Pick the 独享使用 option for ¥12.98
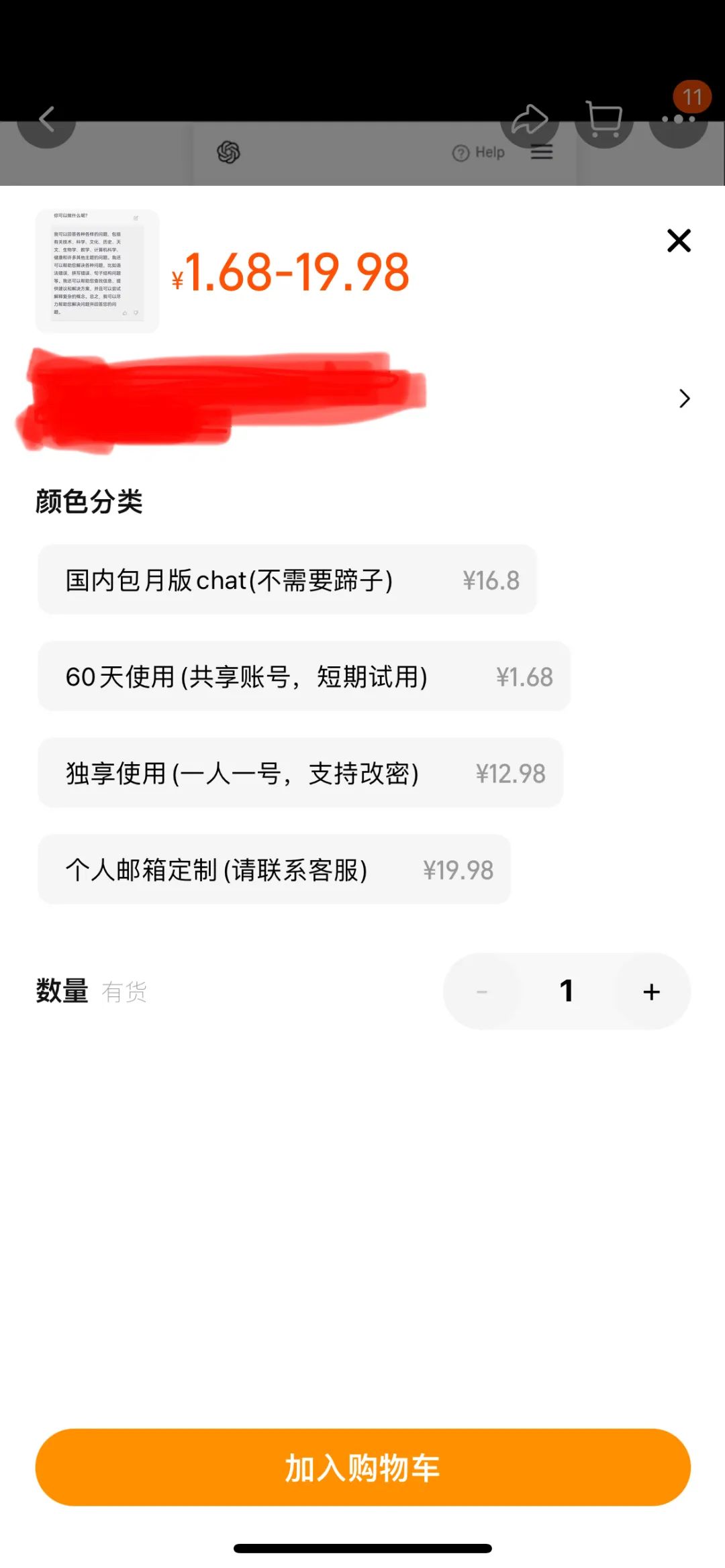This screenshot has height=1568, width=725. 300,773
